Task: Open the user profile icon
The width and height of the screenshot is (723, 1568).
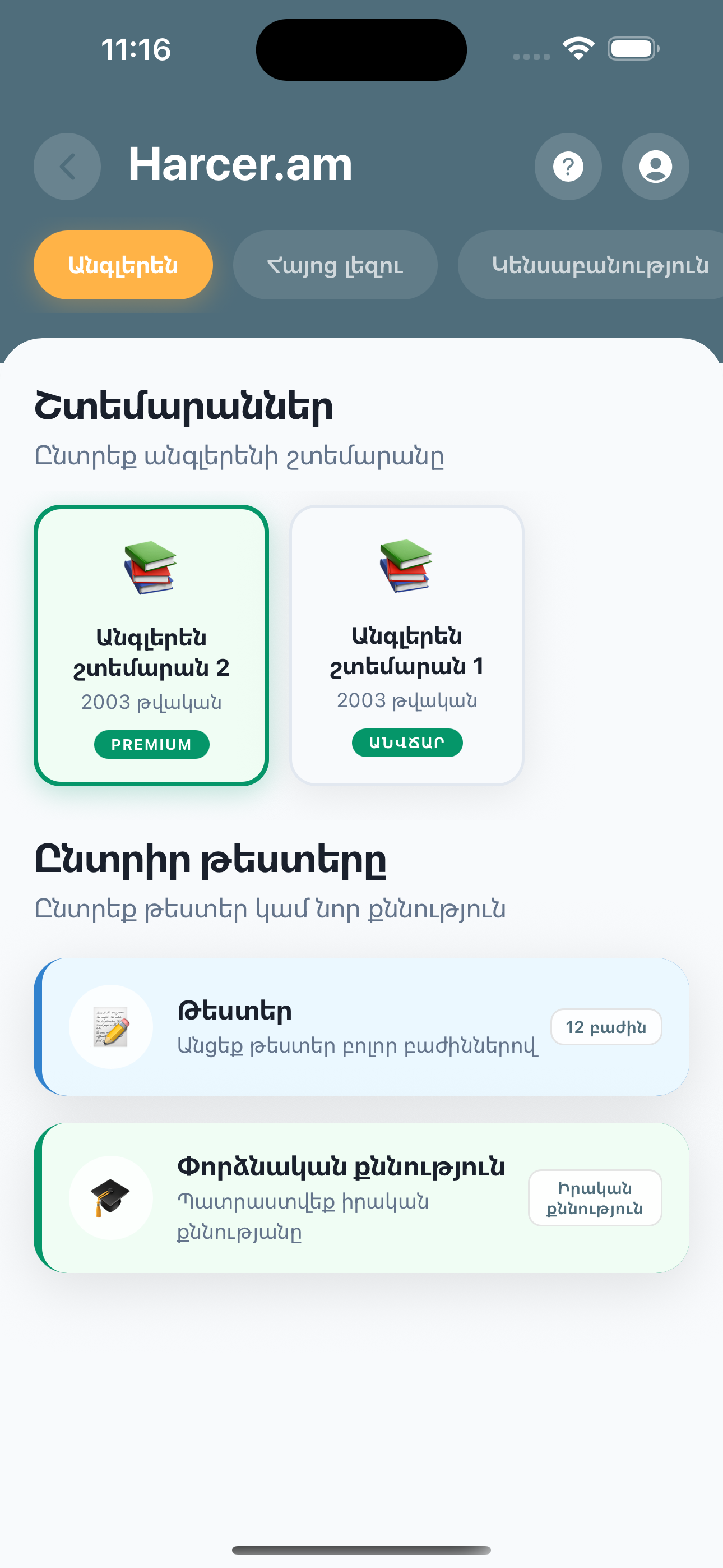Action: (x=655, y=166)
